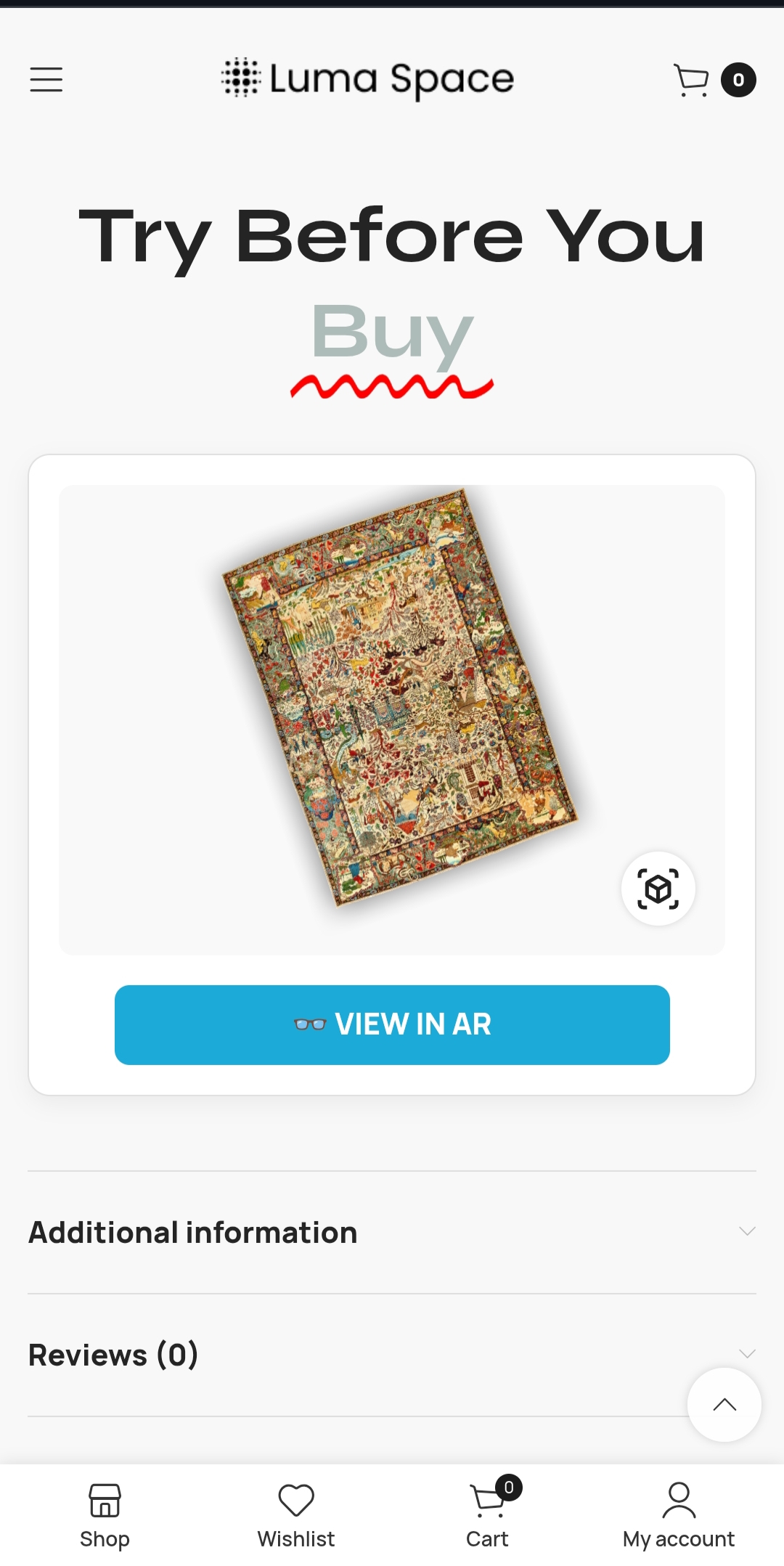Tap the Luma Space logo

(368, 78)
